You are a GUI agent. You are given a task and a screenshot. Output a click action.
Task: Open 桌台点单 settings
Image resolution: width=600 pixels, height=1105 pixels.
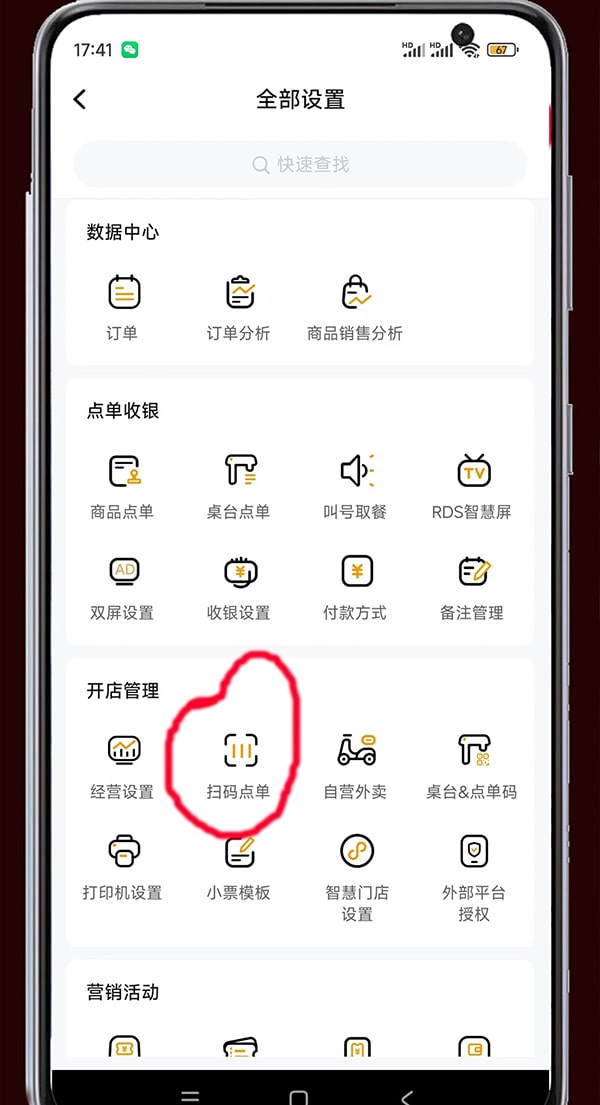239,485
